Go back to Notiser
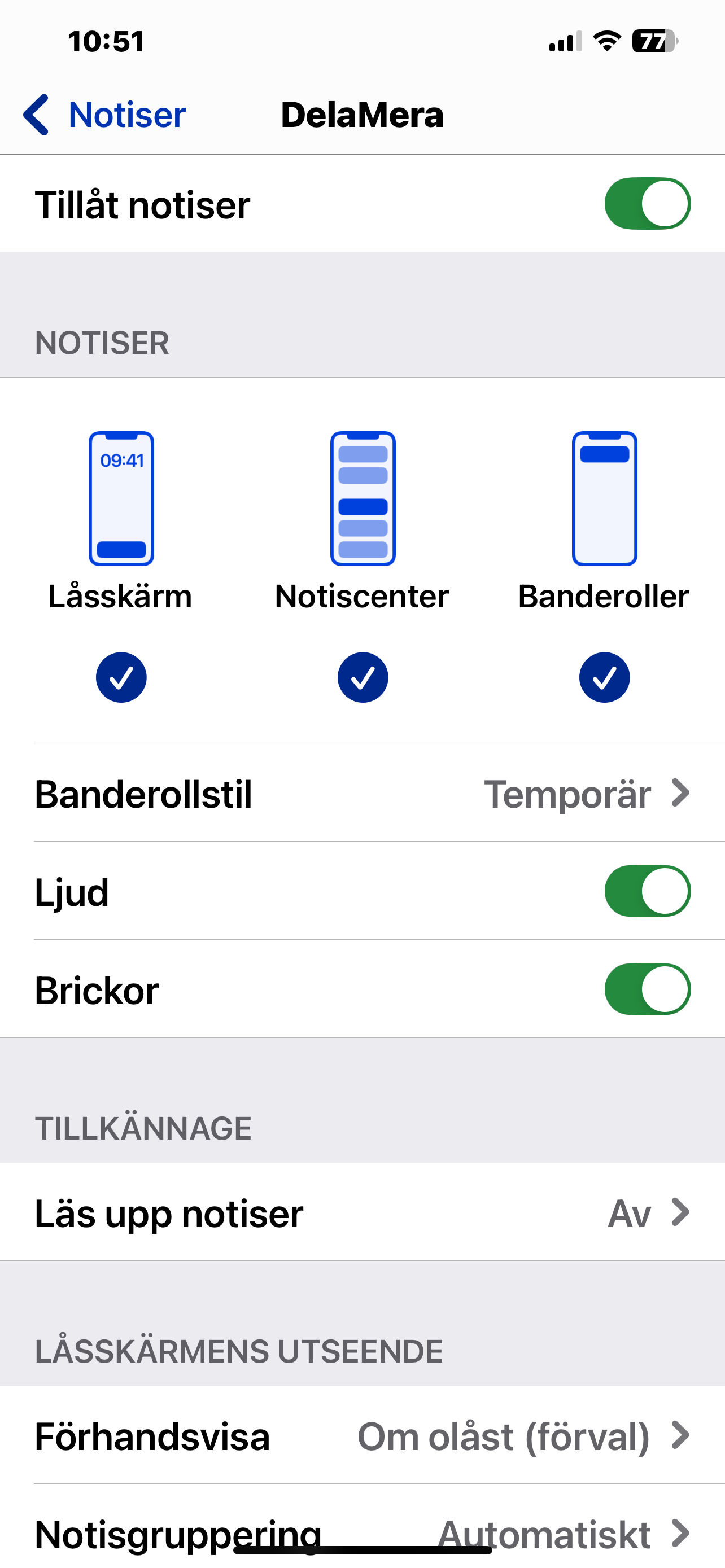This screenshot has width=725, height=1568. (x=104, y=115)
